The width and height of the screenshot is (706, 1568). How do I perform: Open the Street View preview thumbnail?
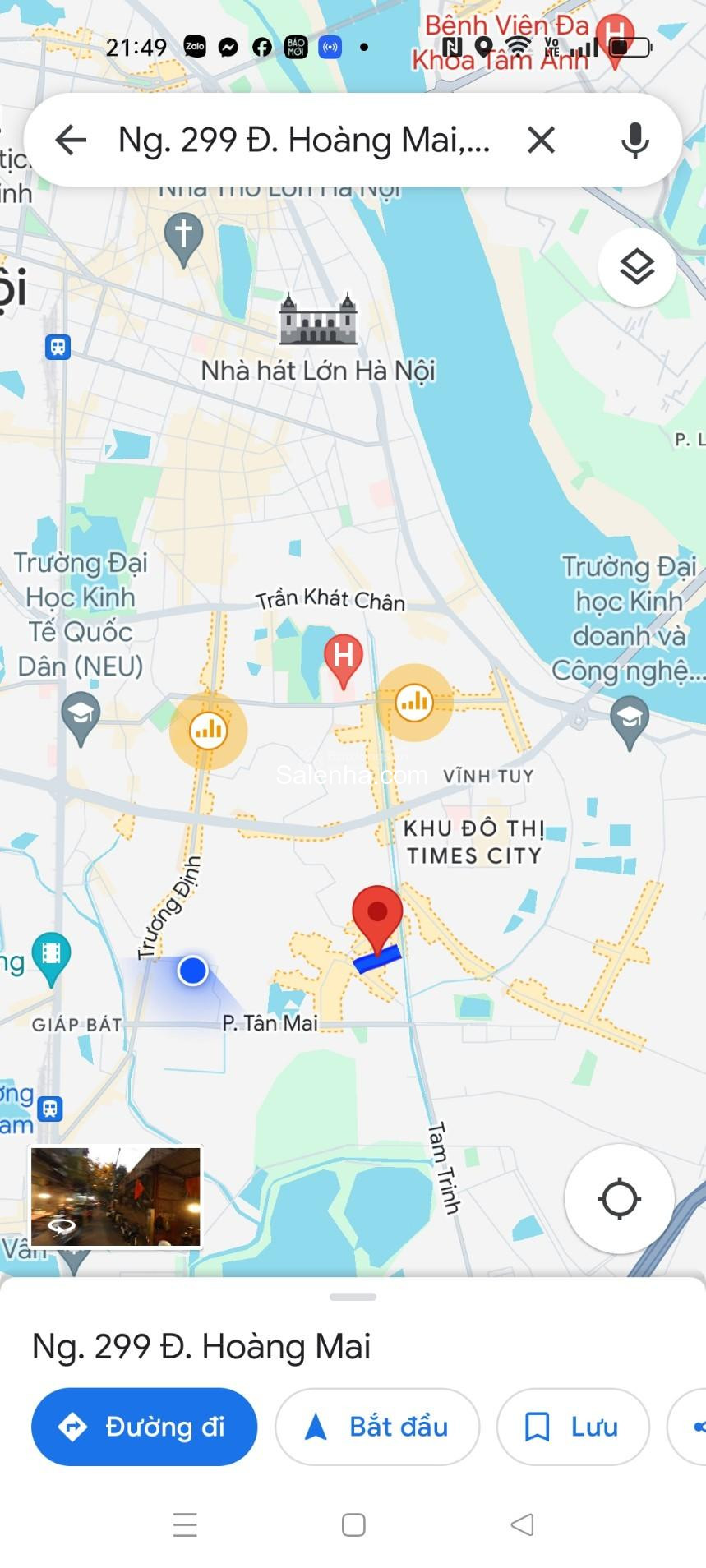115,1196
